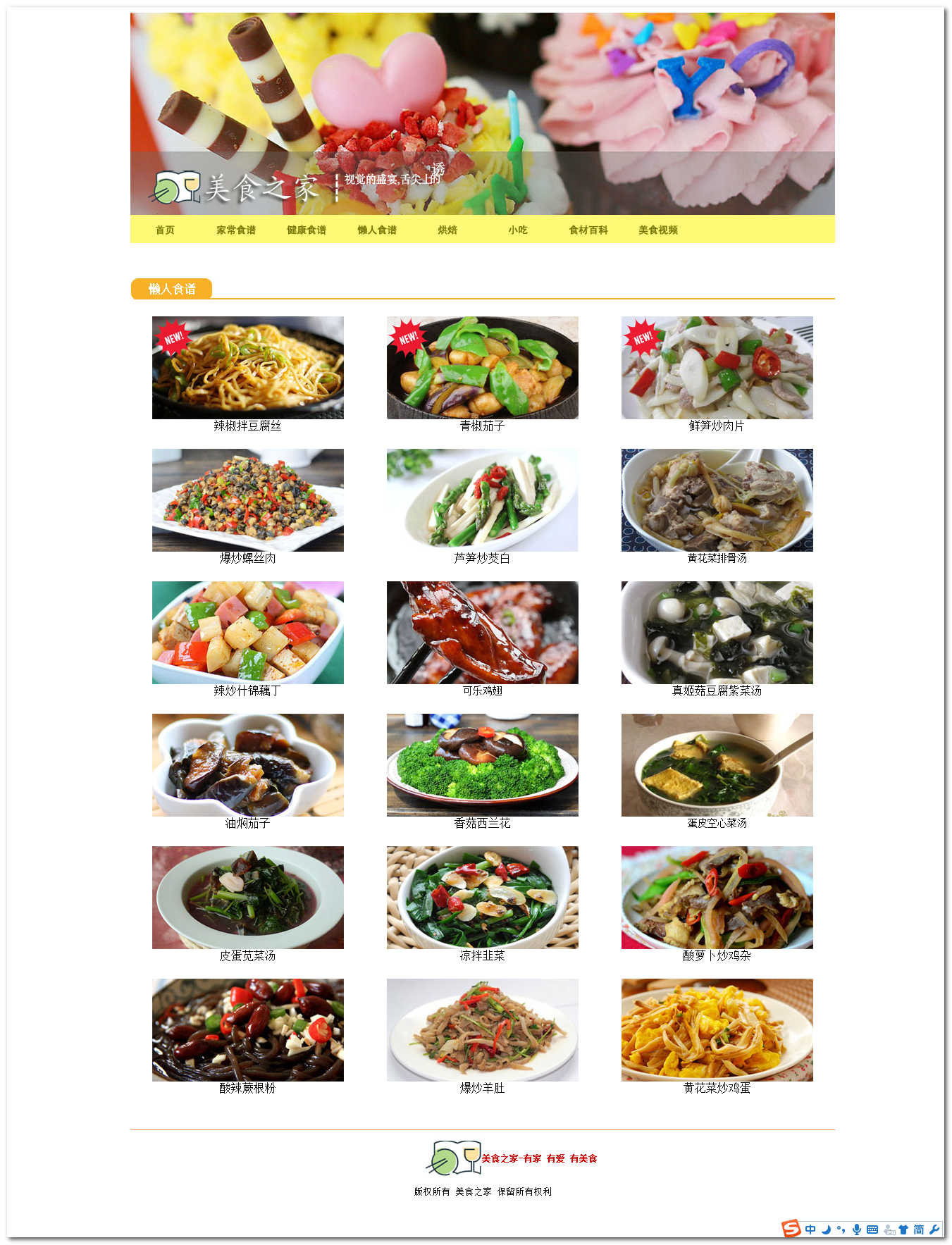The image size is (952, 1245).
Task: View 黄花菜排骨汤 recipe
Action: (x=717, y=500)
